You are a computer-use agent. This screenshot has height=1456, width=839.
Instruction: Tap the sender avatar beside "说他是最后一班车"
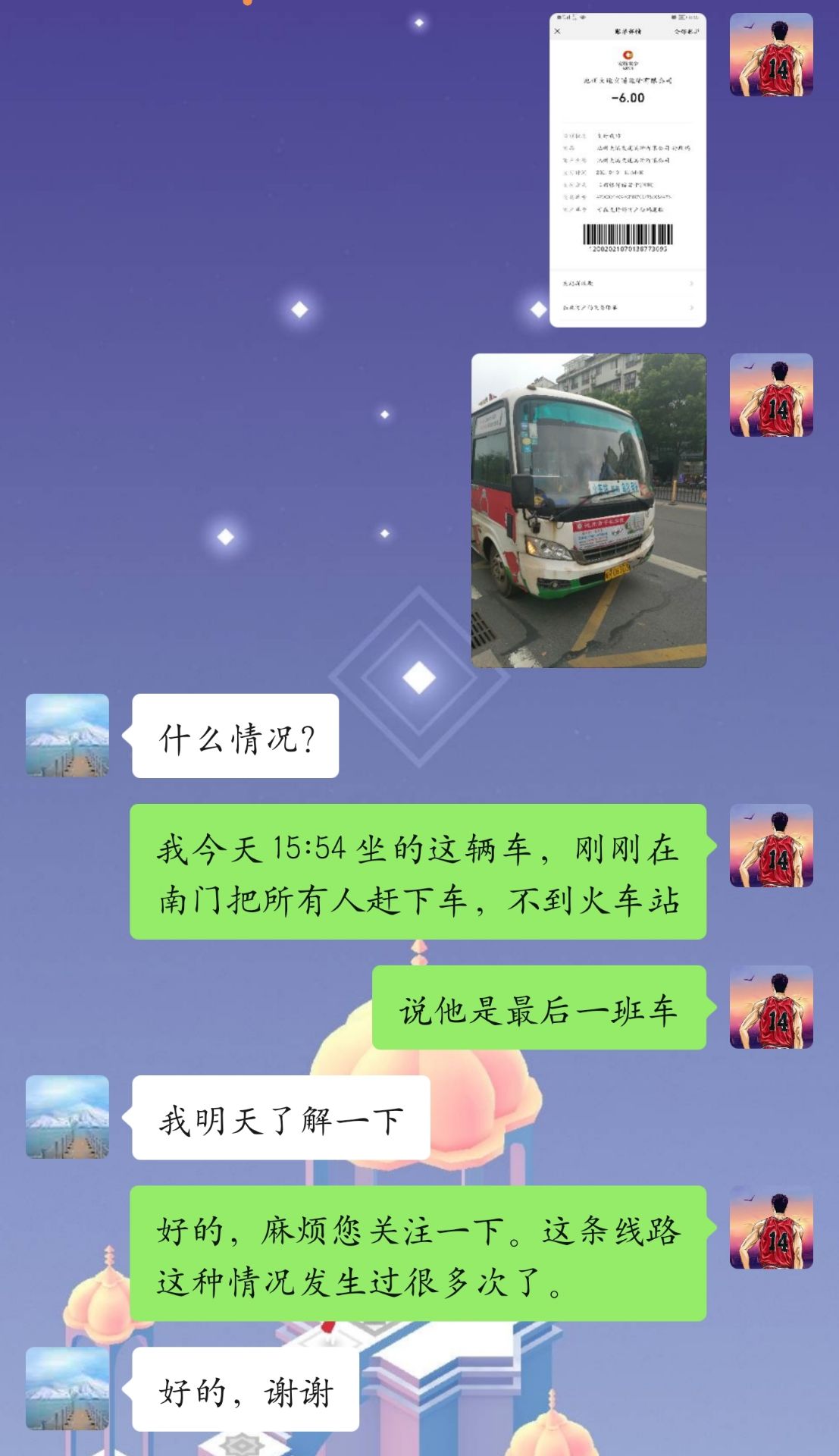pos(771,1007)
